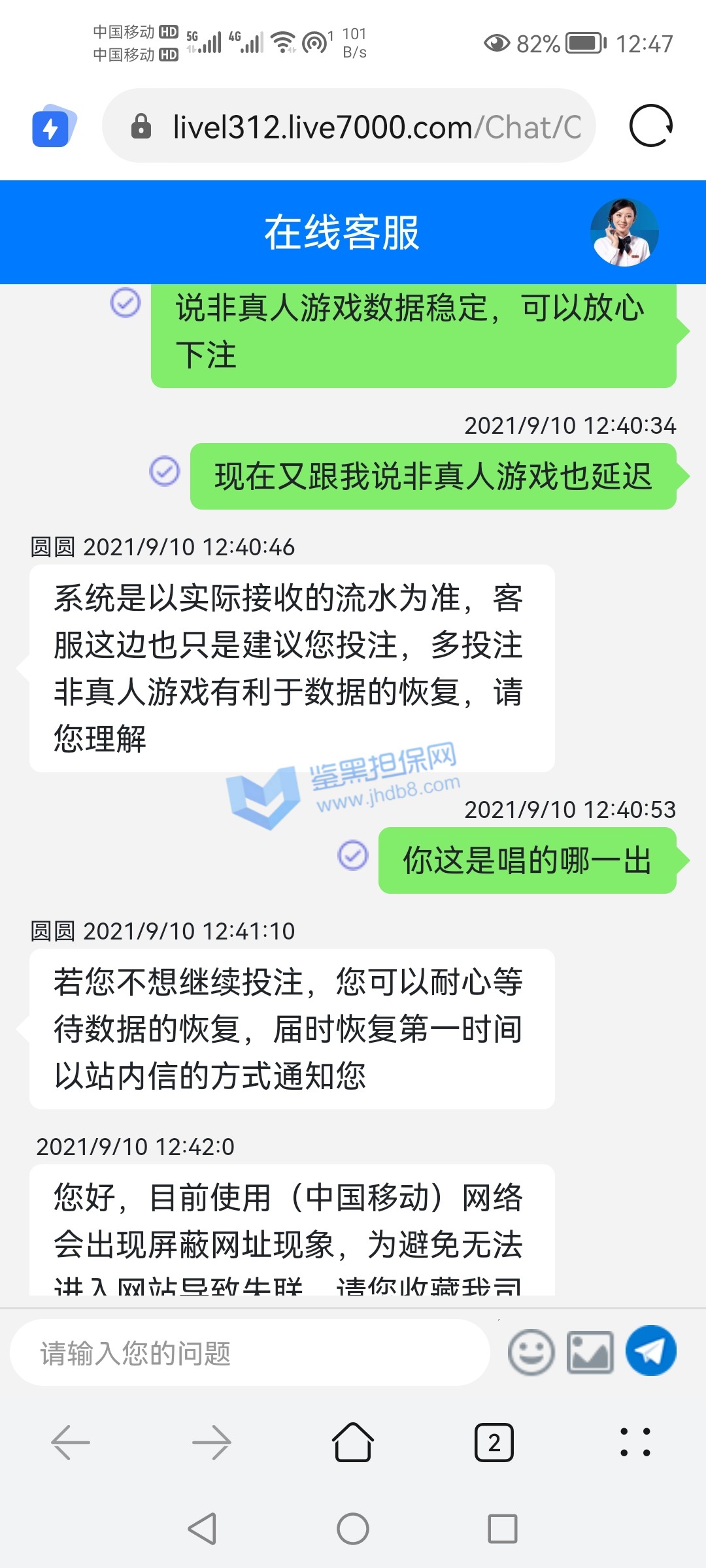Open the browser home page
Screen dimensions: 706x1568
click(x=353, y=1442)
